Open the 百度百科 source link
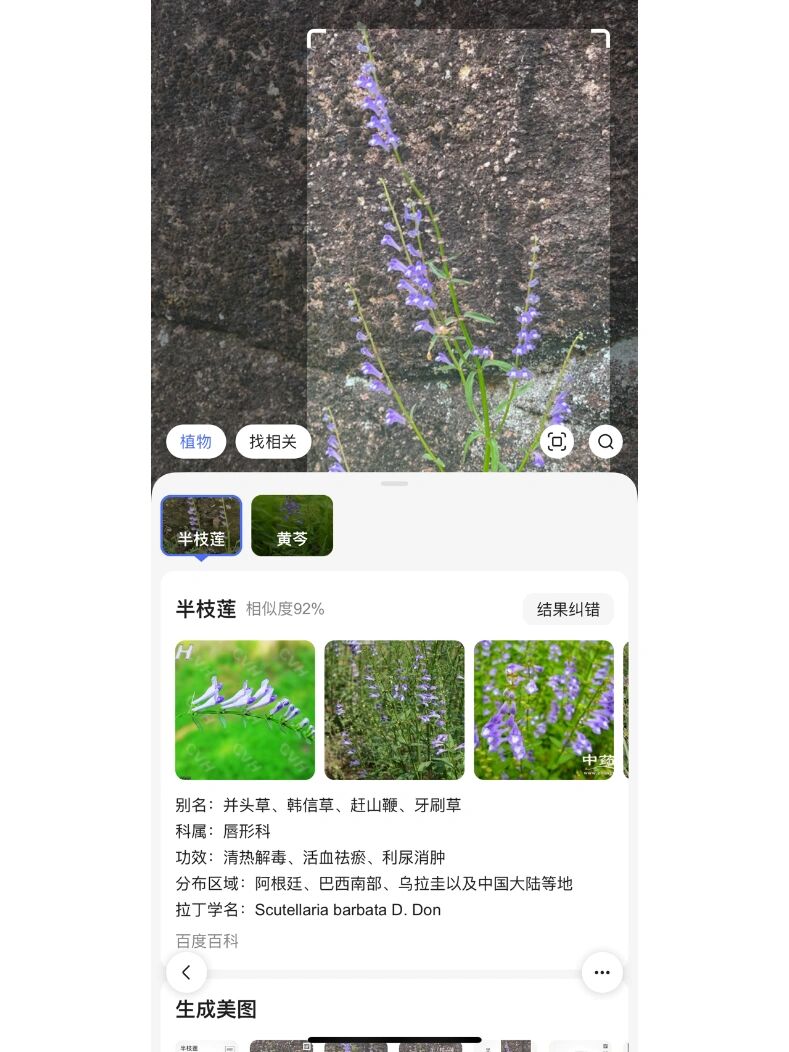This screenshot has height=1052, width=789. pos(206,941)
